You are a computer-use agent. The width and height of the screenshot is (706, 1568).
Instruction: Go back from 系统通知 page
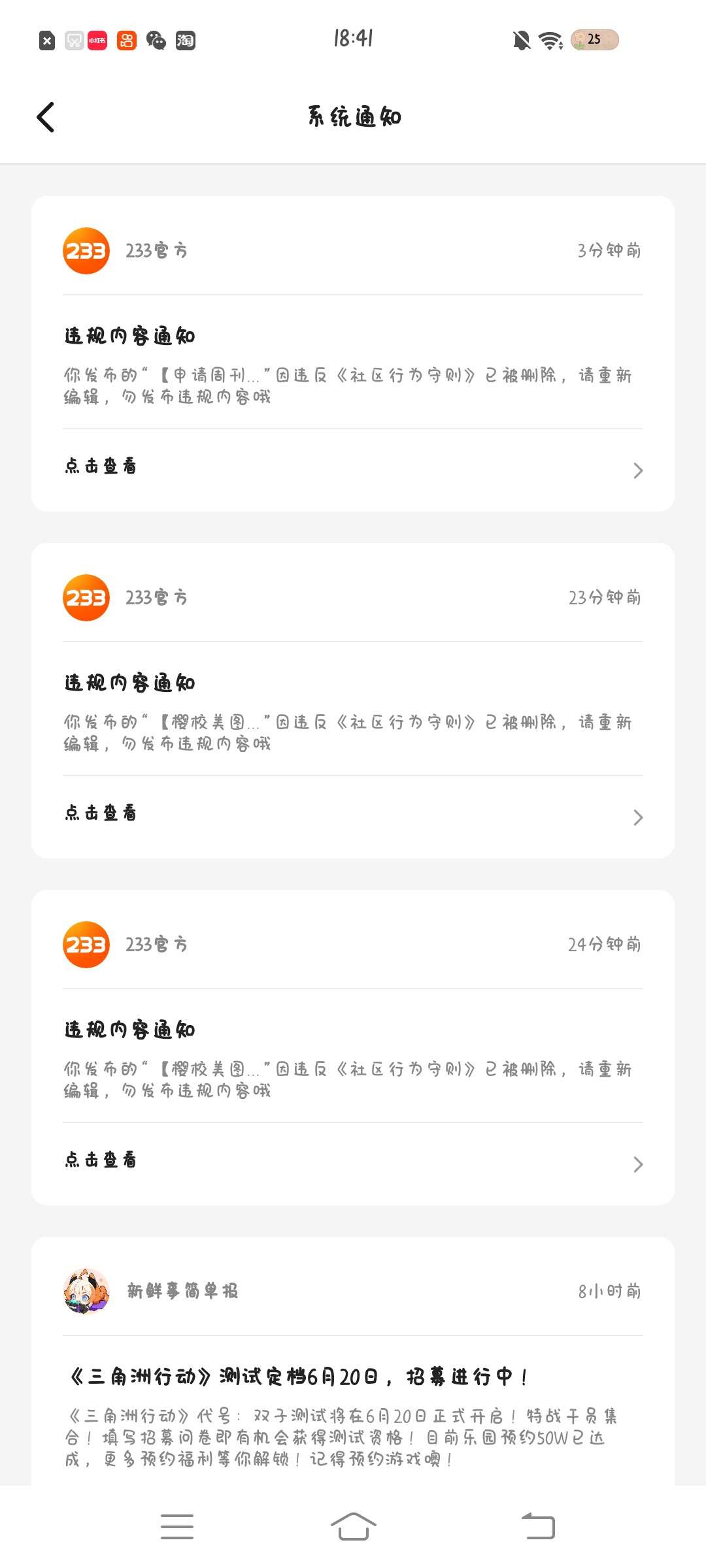point(46,118)
